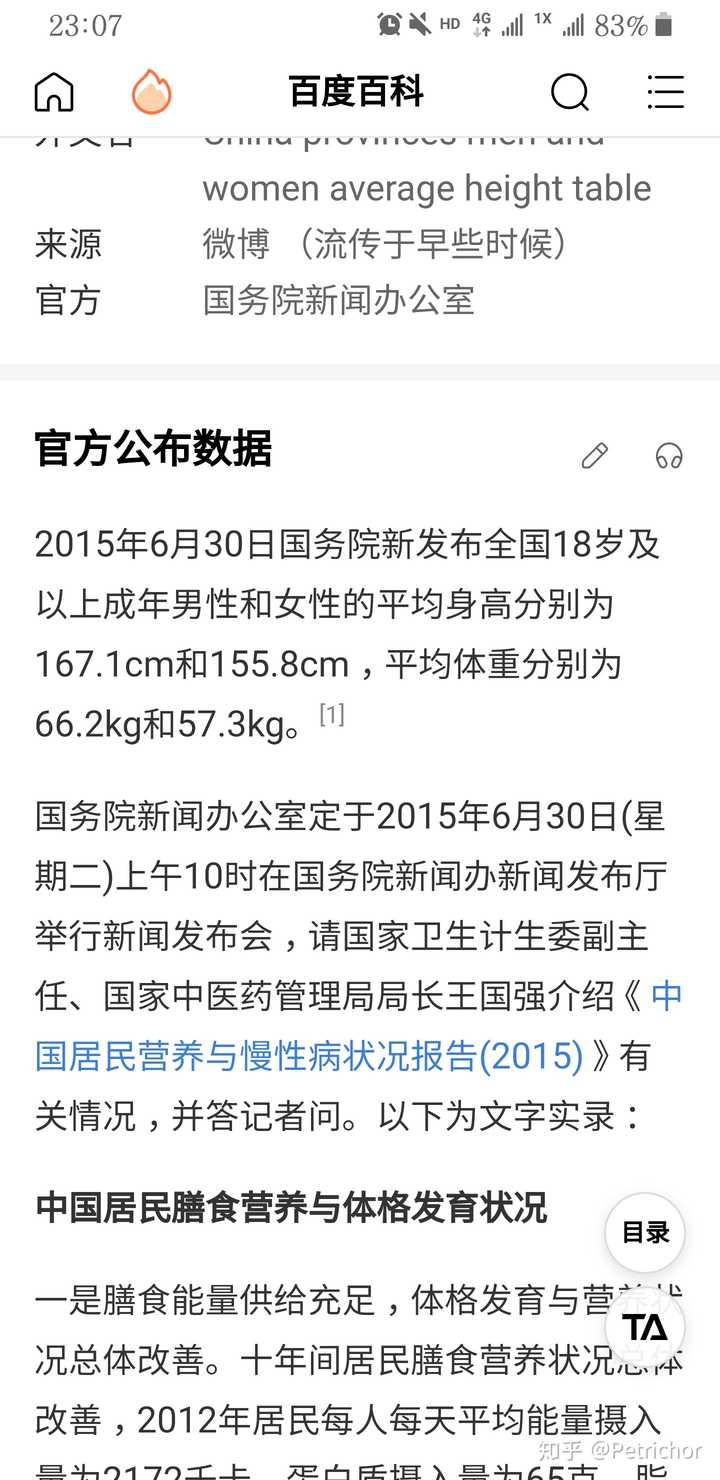Open the floating 目录 button
Viewport: 720px width, 1480px height.
point(644,1233)
